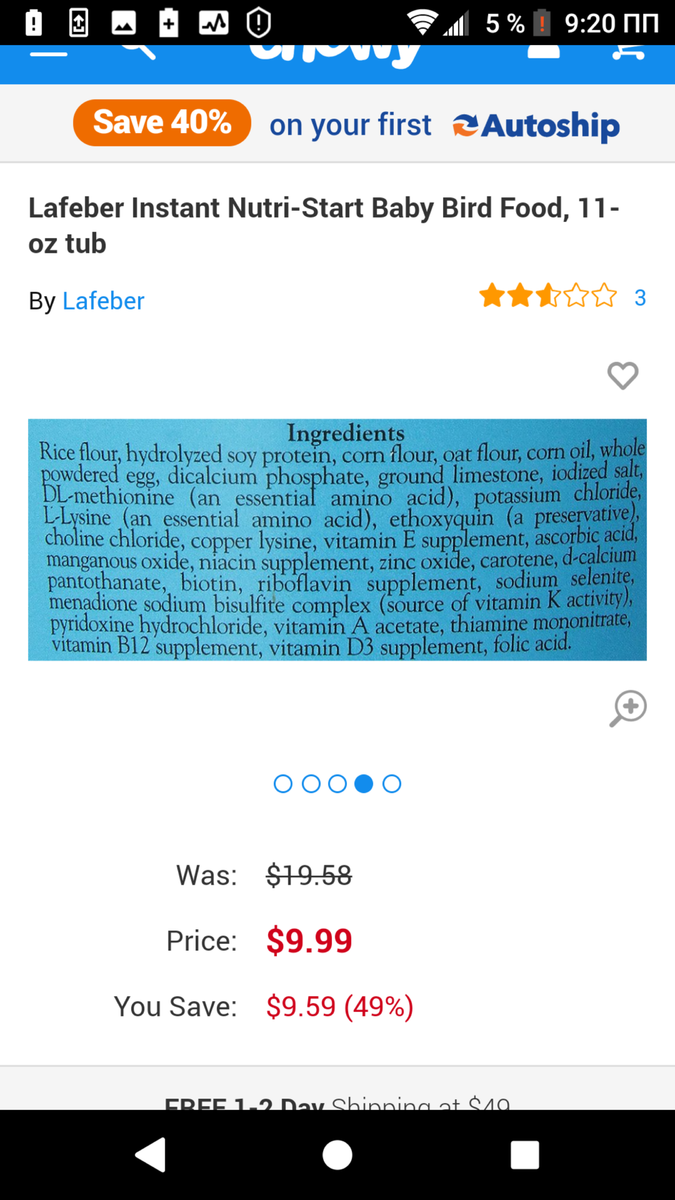Zoom into the product image
This screenshot has width=675, height=1200.
[x=628, y=708]
